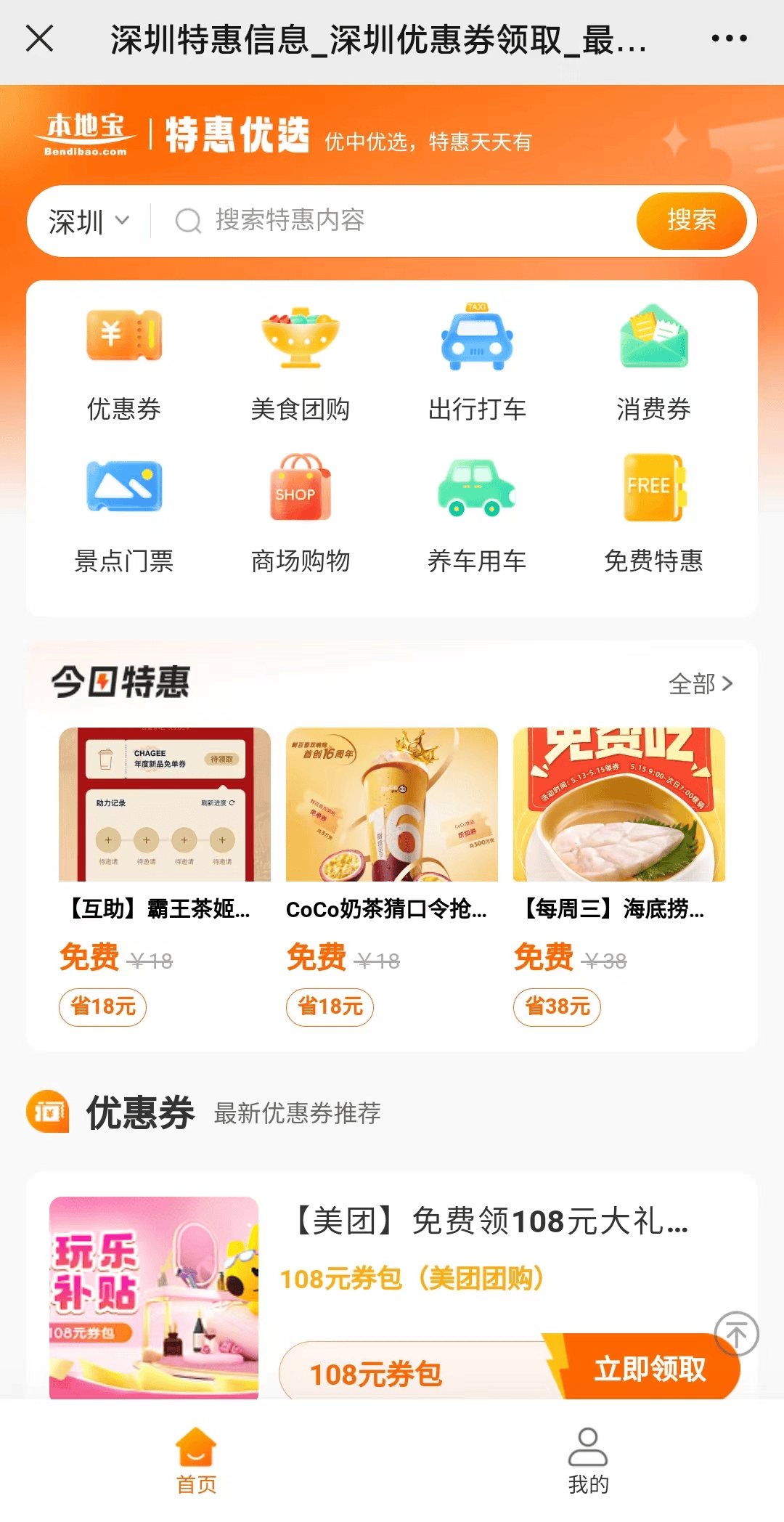Viewport: 784px width, 1522px height.
Task: Tap the magnifier icon in the search bar
Action: [x=188, y=221]
